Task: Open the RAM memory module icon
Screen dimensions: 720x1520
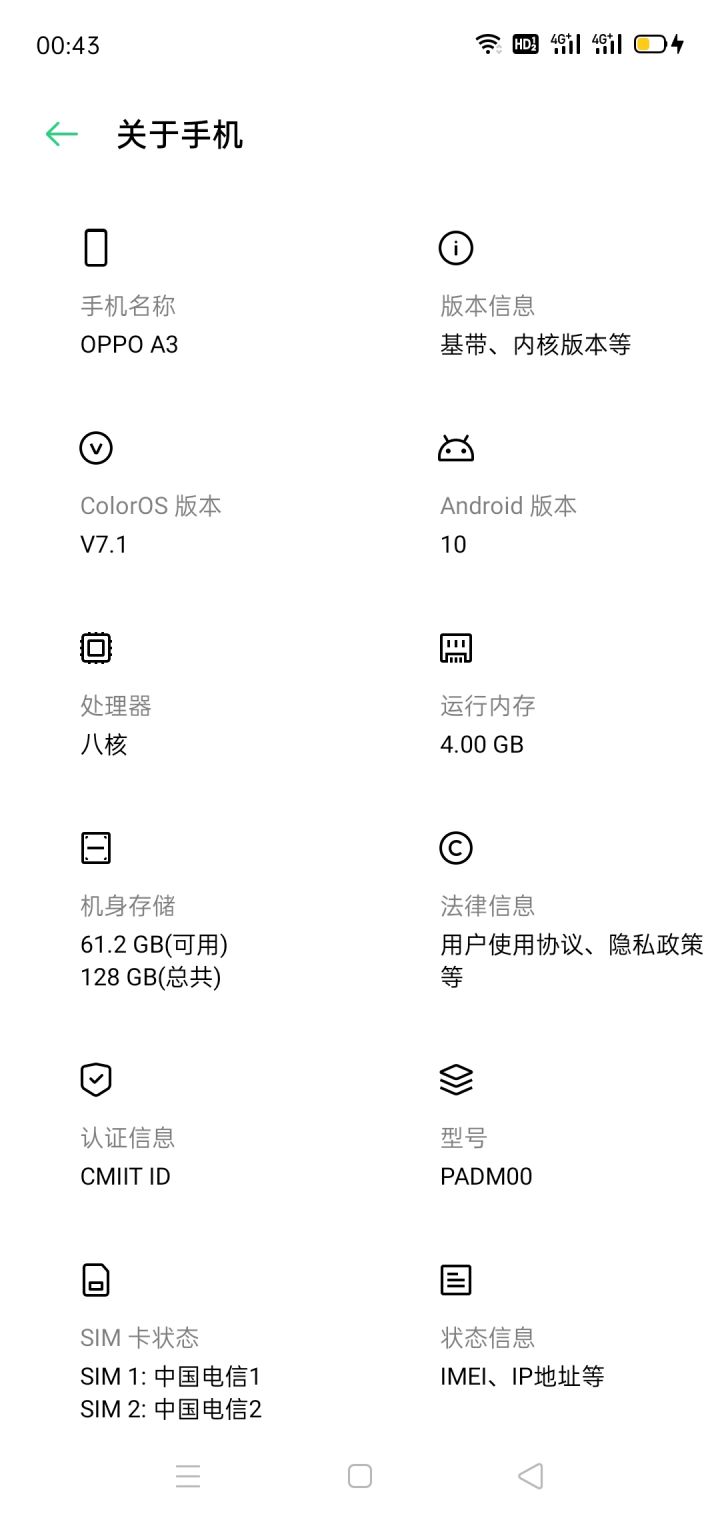Action: point(455,647)
